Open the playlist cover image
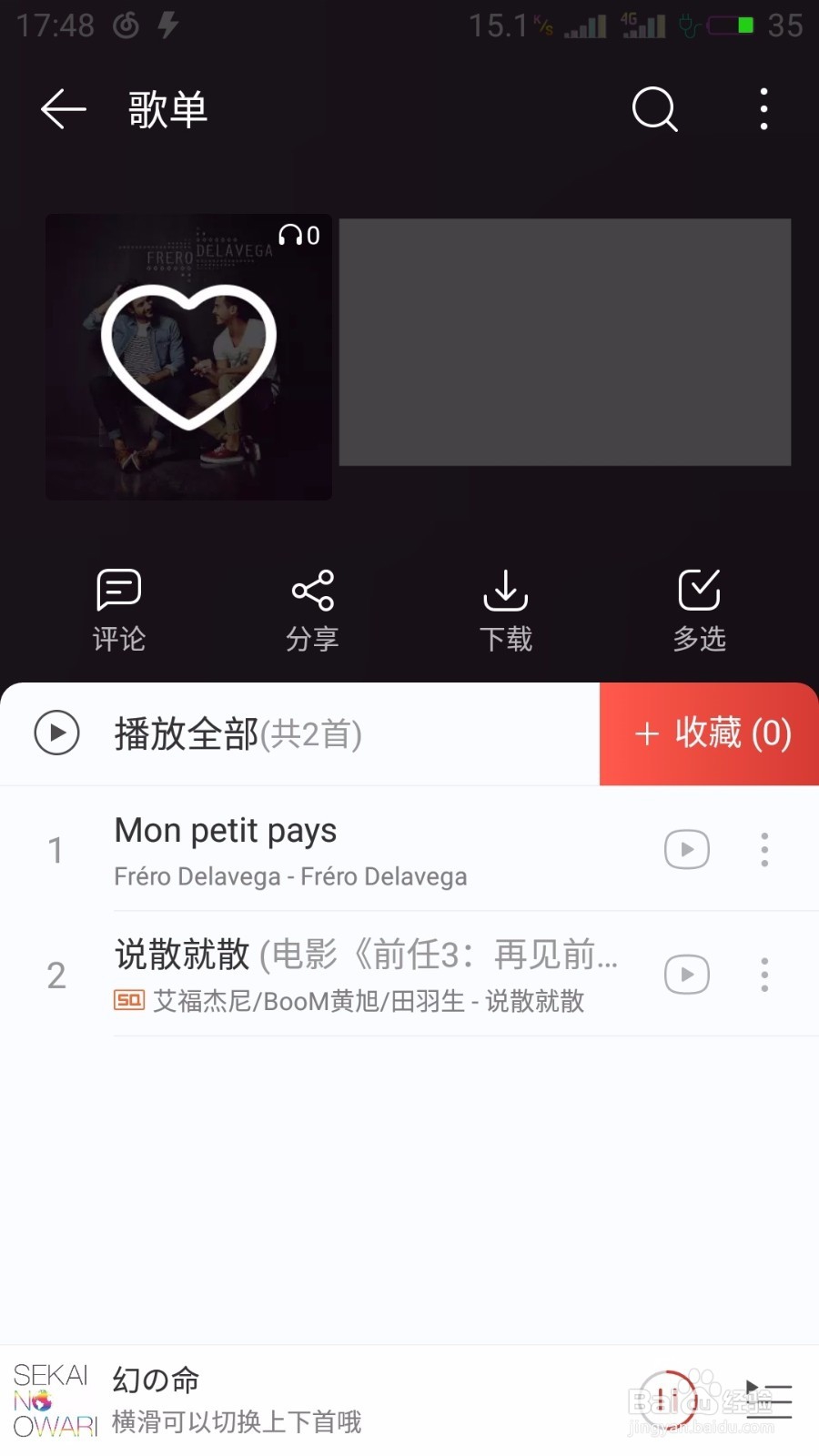 [188, 357]
